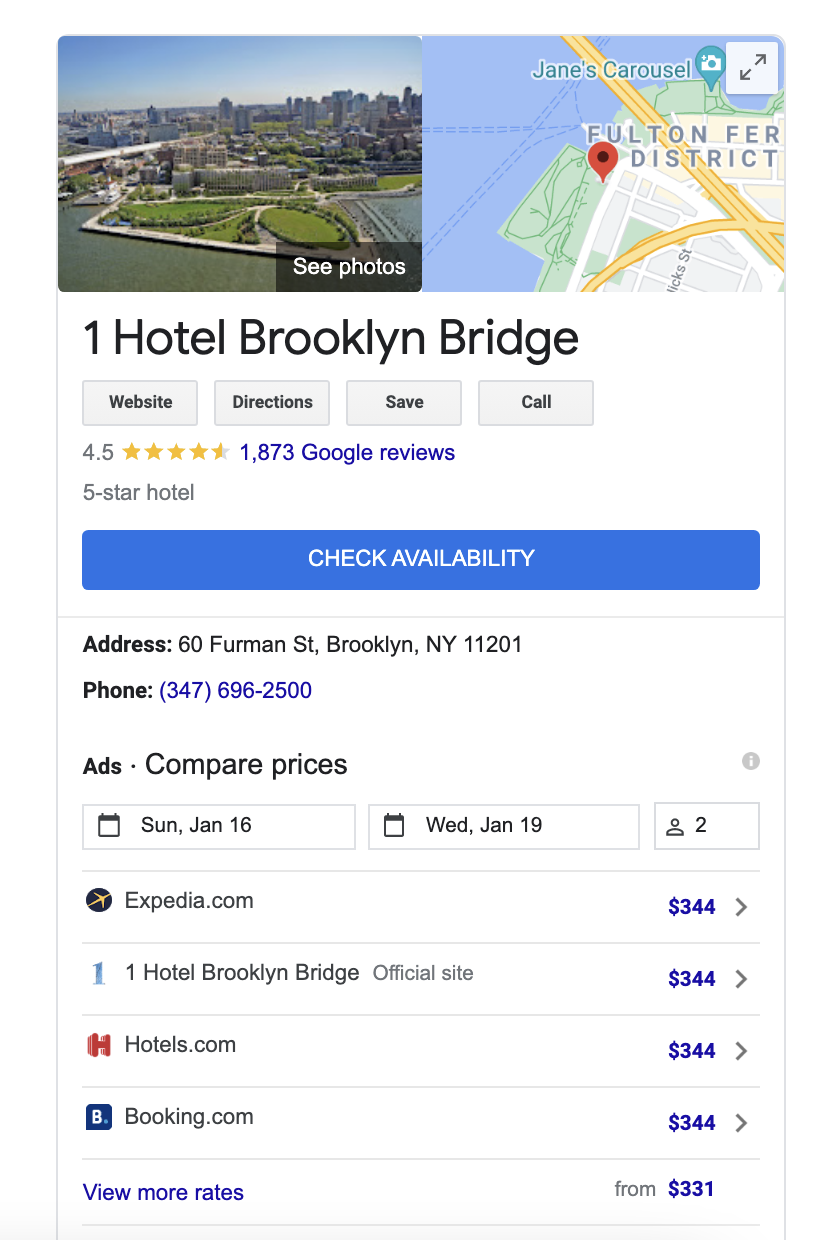Expand the map to full view
828x1240 pixels.
751,67
